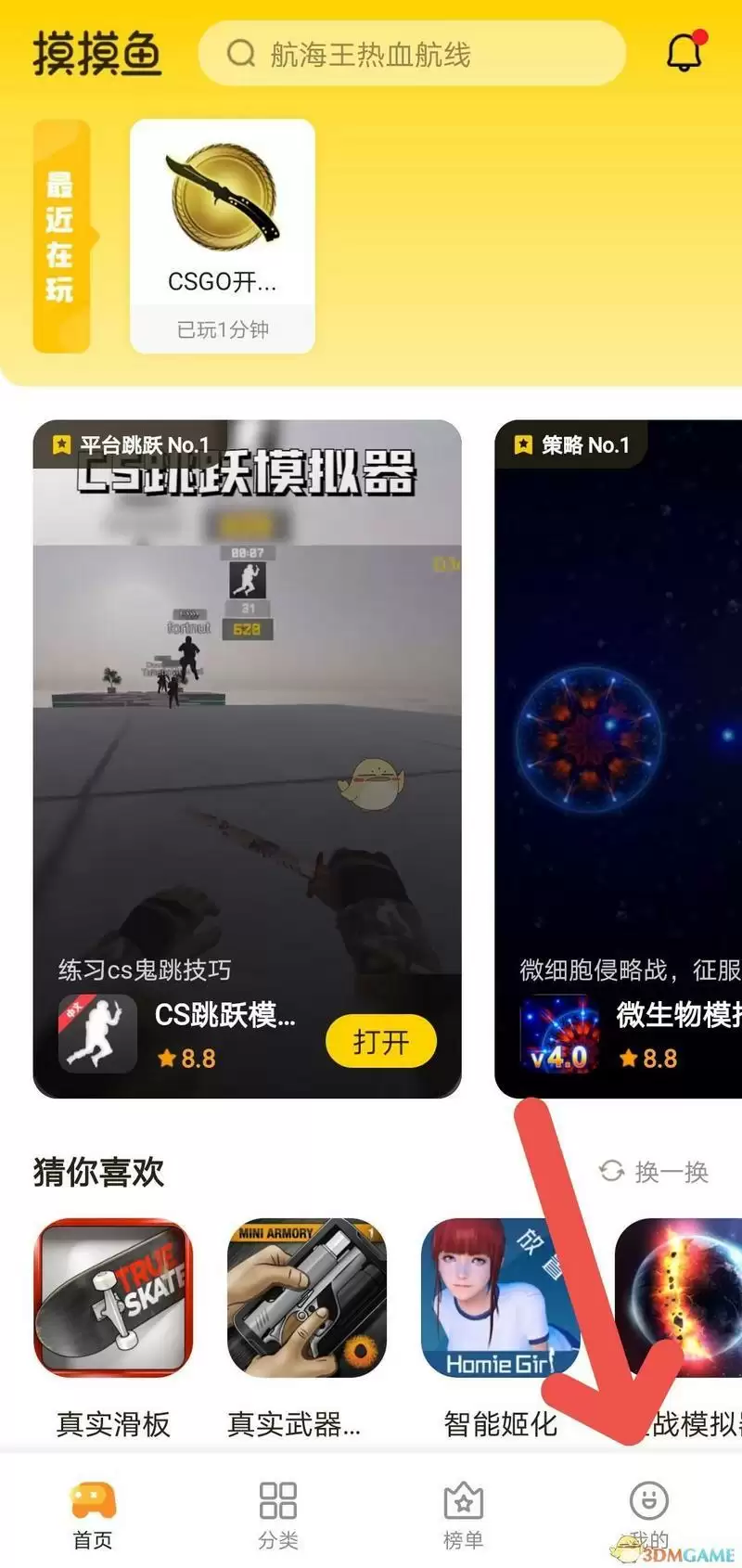Open recently played CSGO开箱 game card
The height and width of the screenshot is (1568, 742).
tap(223, 237)
